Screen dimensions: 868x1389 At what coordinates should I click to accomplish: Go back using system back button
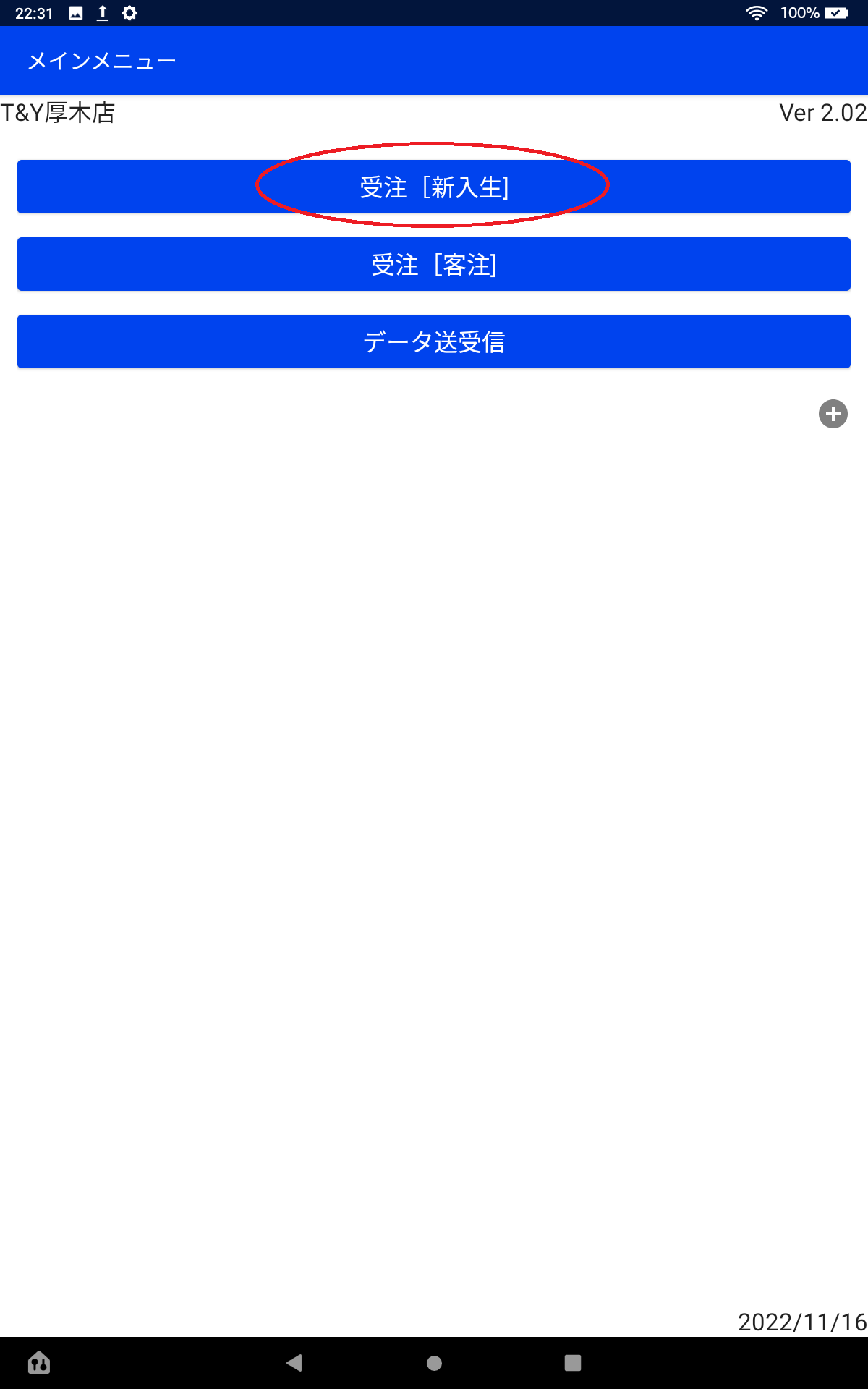pyautogui.click(x=294, y=1363)
